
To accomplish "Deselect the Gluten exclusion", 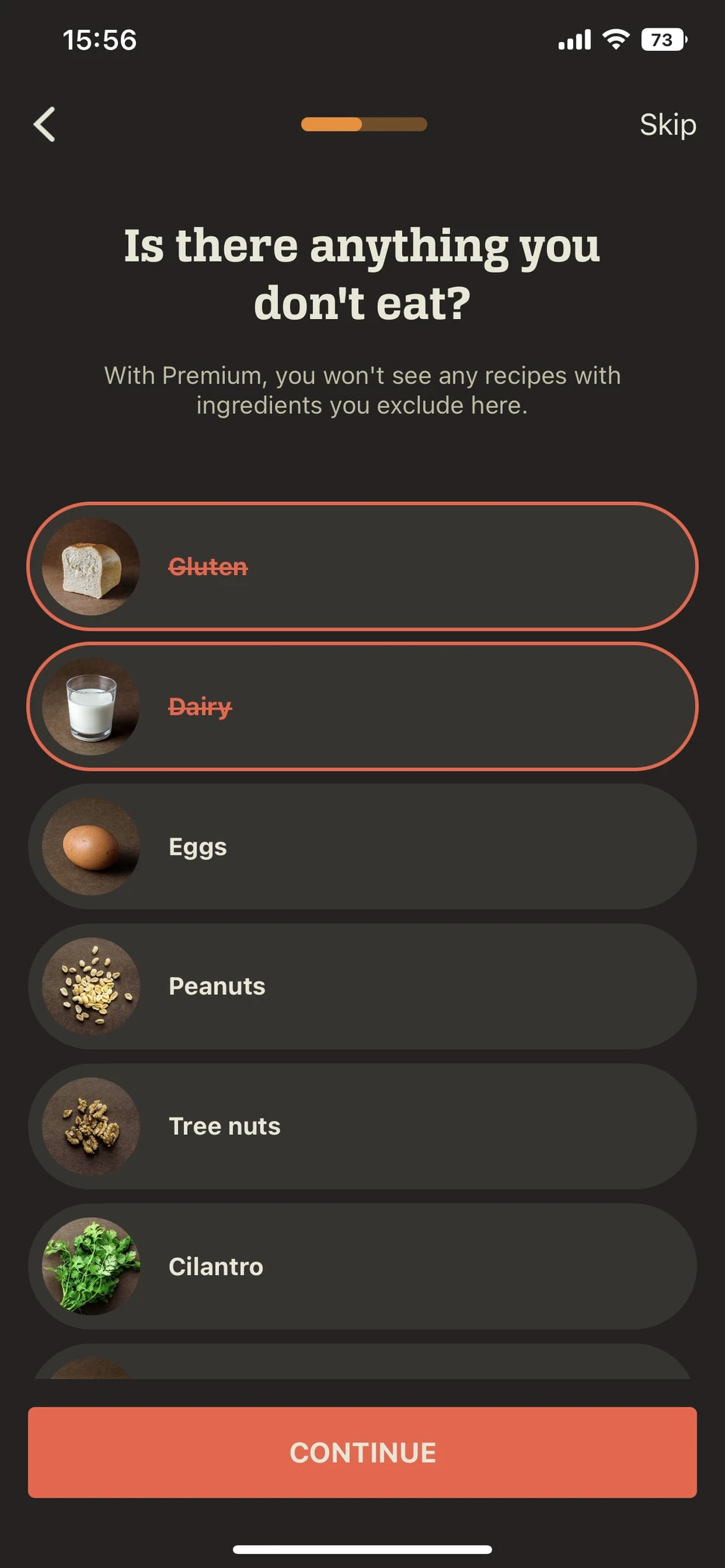I will click(x=362, y=566).
